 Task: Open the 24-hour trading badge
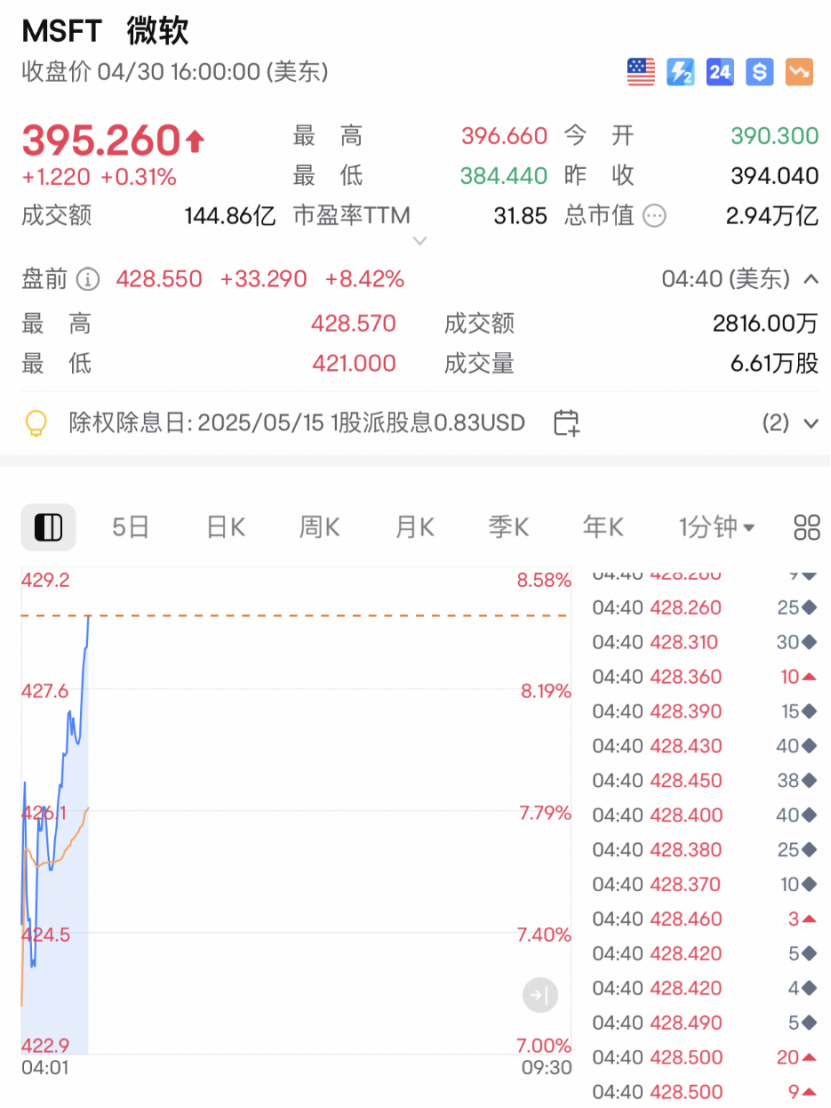[x=720, y=72]
